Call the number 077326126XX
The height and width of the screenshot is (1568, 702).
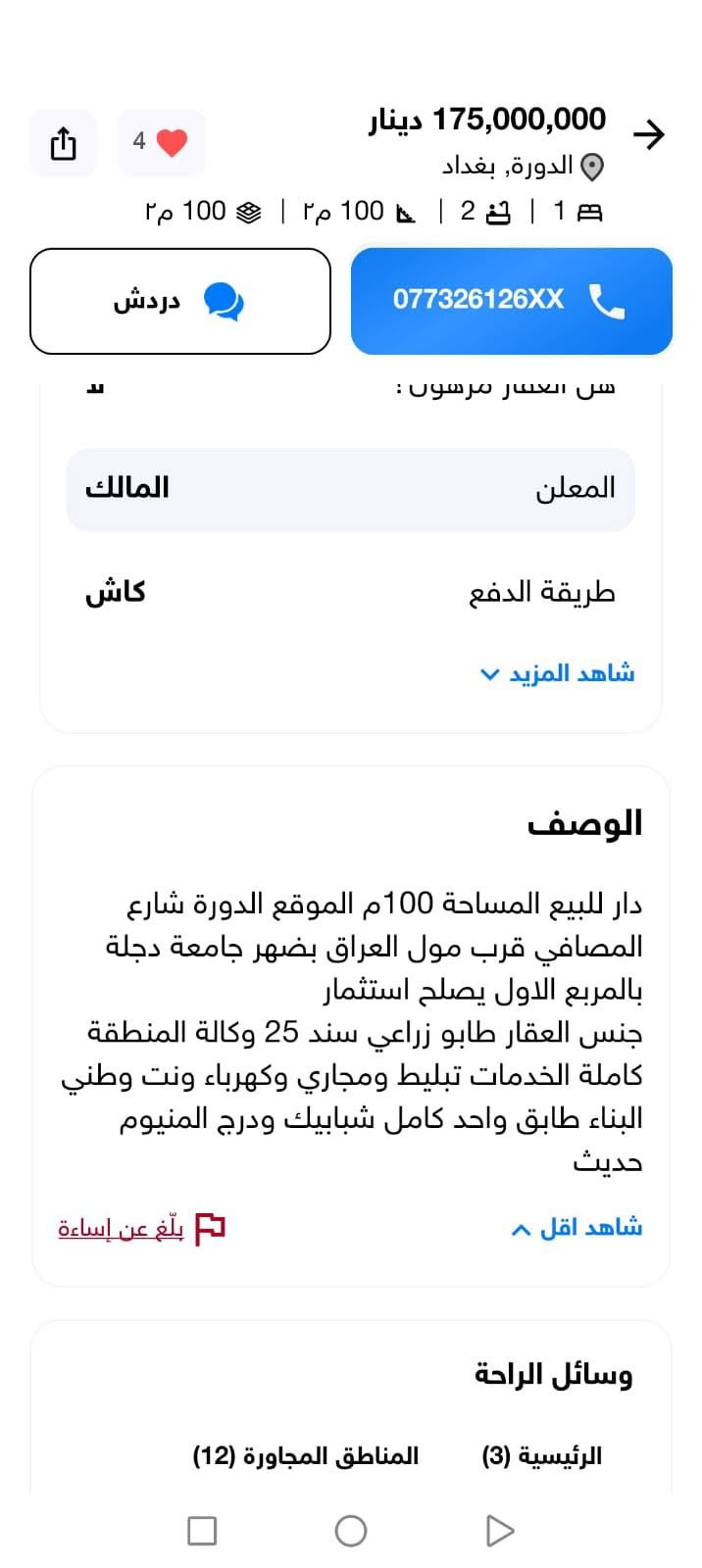pos(511,300)
